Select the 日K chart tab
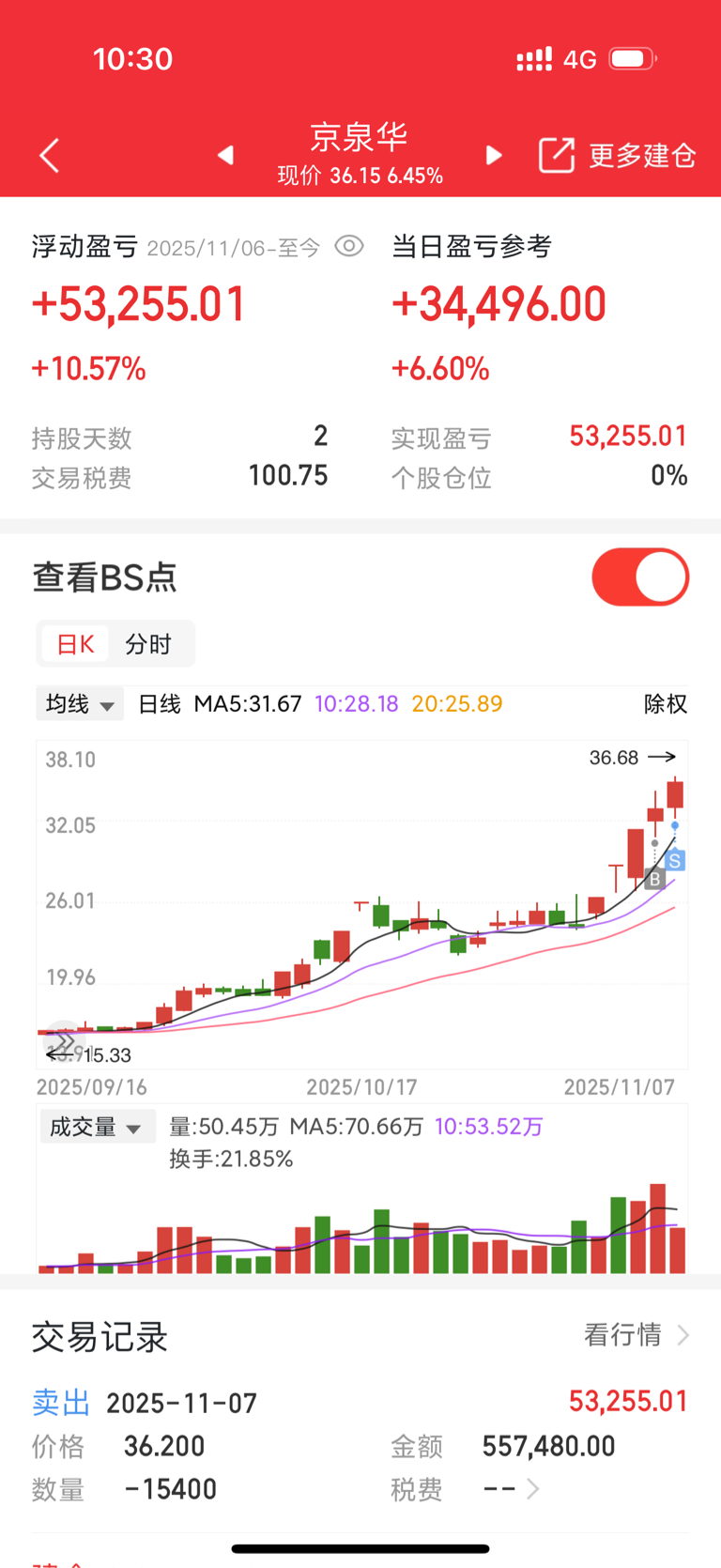 pyautogui.click(x=75, y=644)
